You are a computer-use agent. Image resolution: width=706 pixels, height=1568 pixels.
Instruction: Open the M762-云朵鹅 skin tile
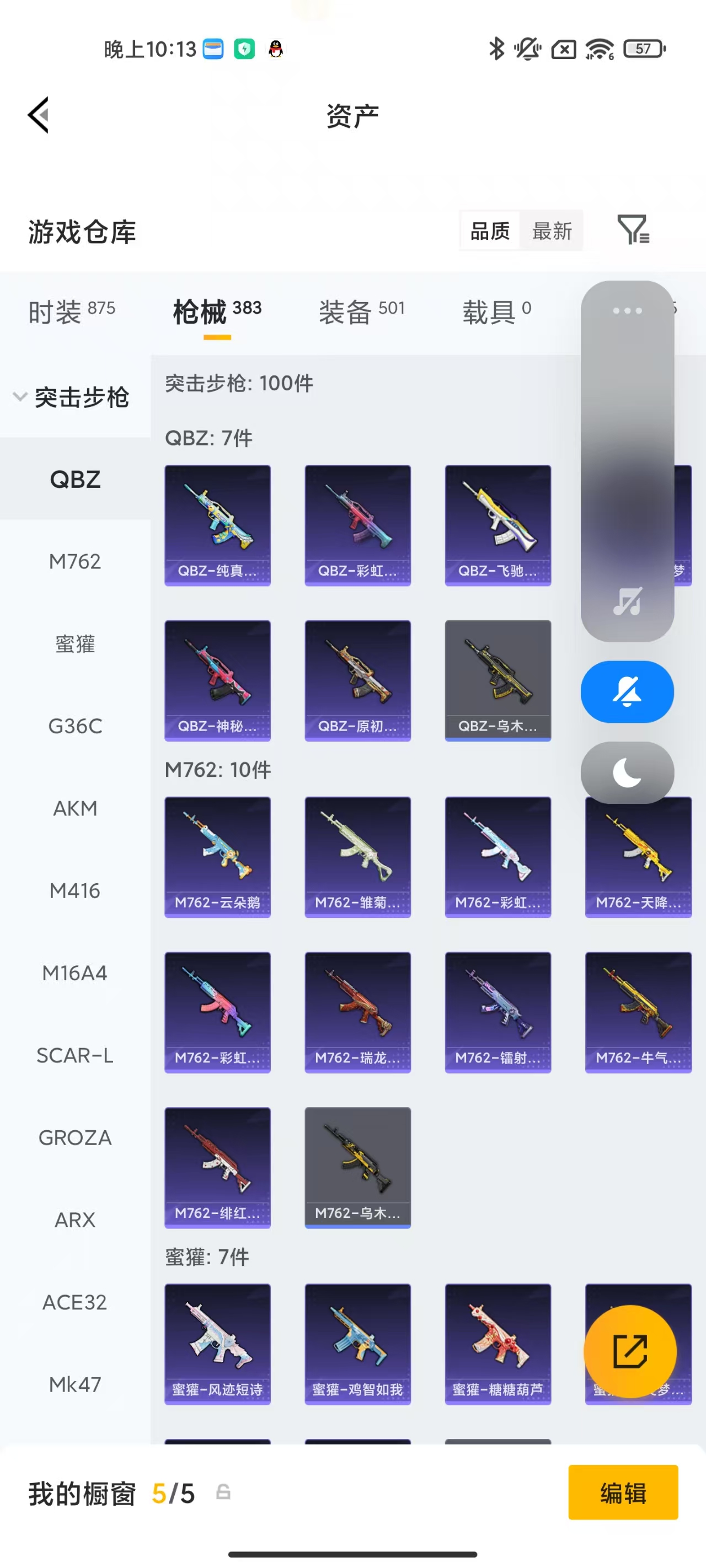[x=217, y=857]
